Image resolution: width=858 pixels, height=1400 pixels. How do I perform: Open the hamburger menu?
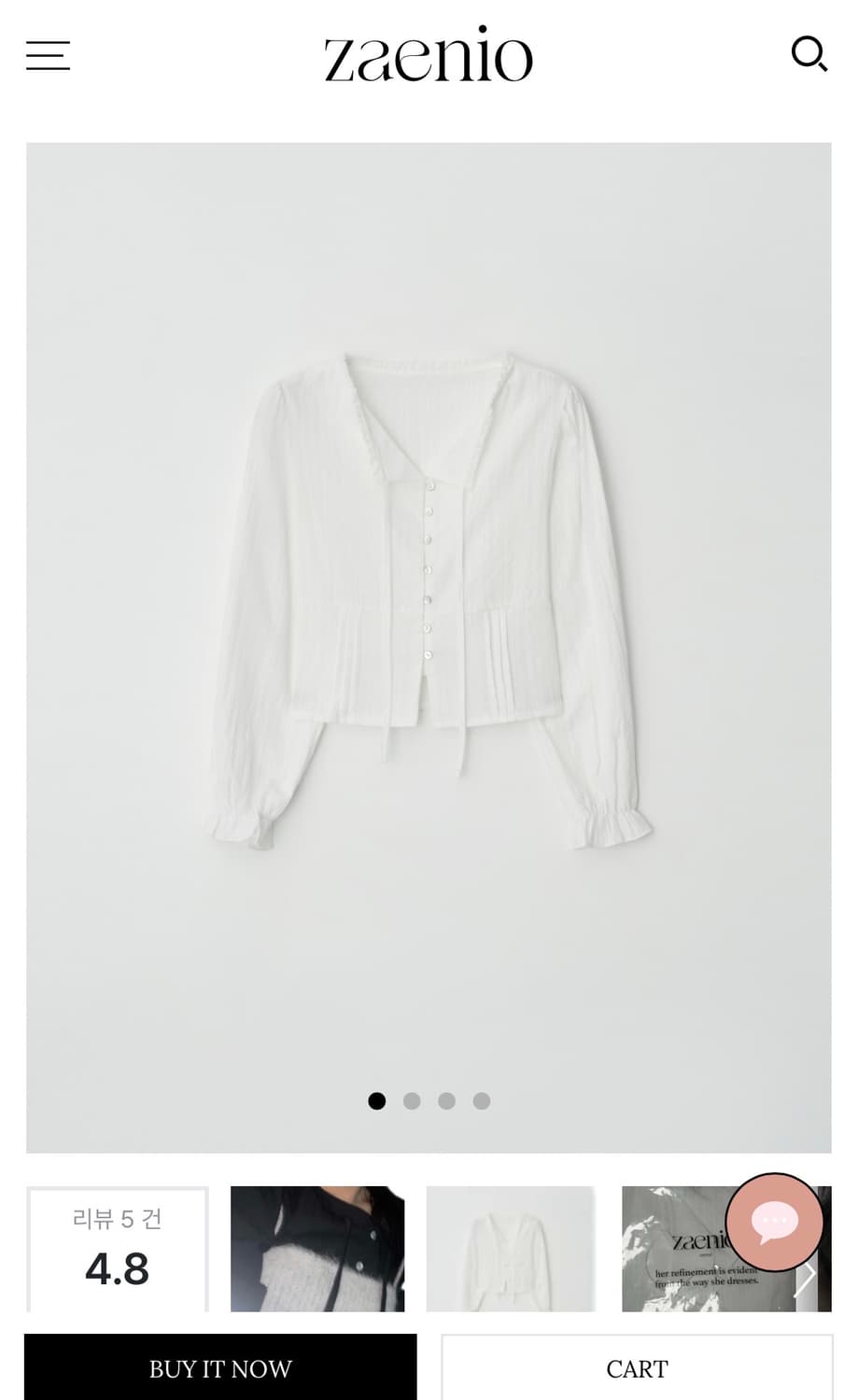click(48, 55)
